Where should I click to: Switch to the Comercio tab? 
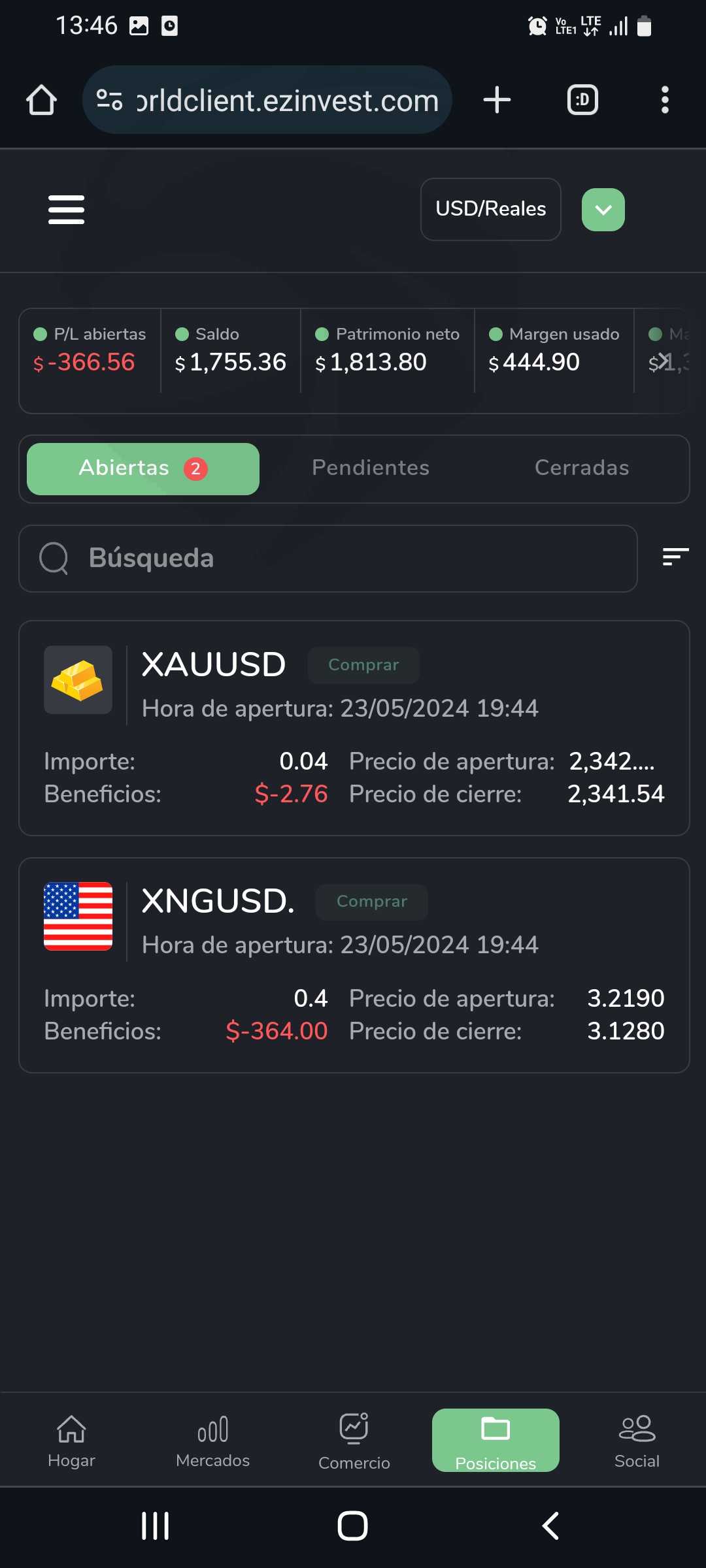[354, 1440]
